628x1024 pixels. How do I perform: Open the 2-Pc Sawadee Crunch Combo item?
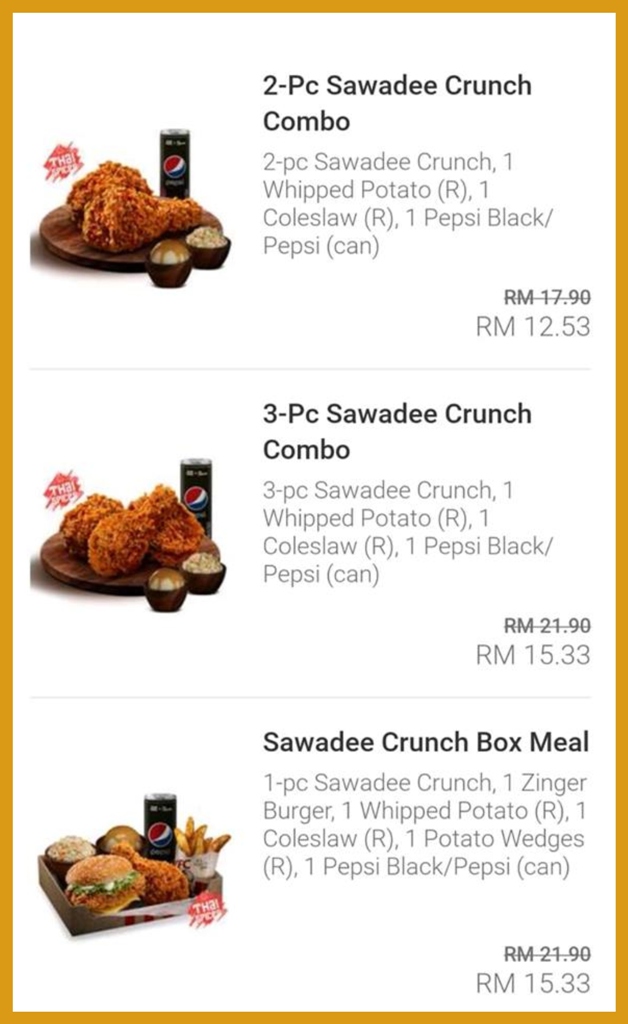396,103
